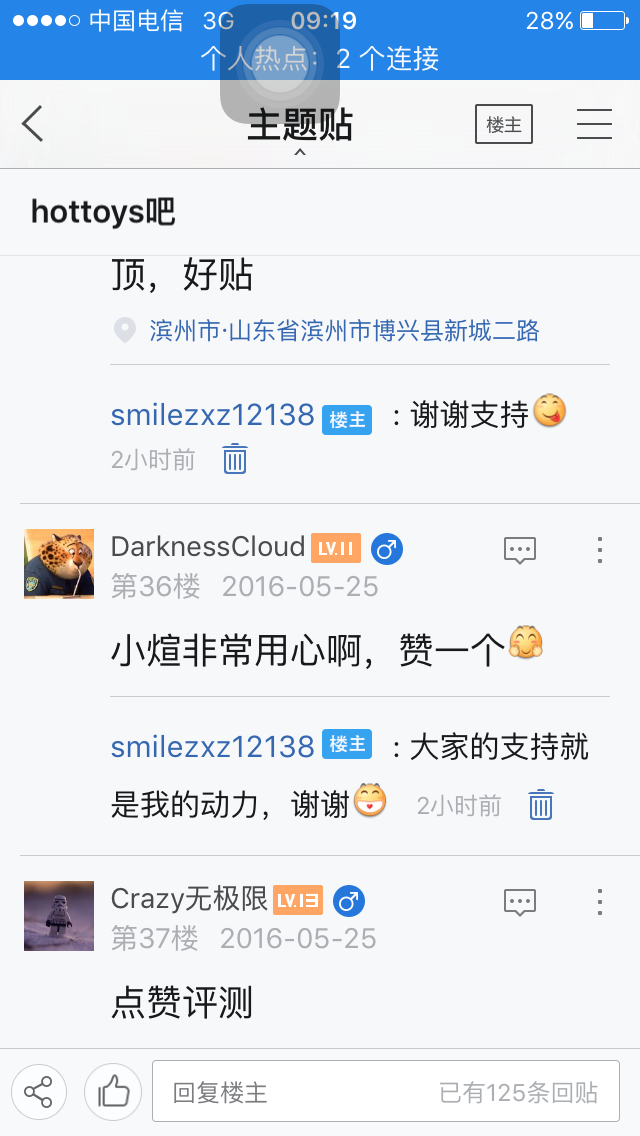The height and width of the screenshot is (1136, 640).
Task: Show more options for Crazy无极限's post
Action: [x=600, y=901]
